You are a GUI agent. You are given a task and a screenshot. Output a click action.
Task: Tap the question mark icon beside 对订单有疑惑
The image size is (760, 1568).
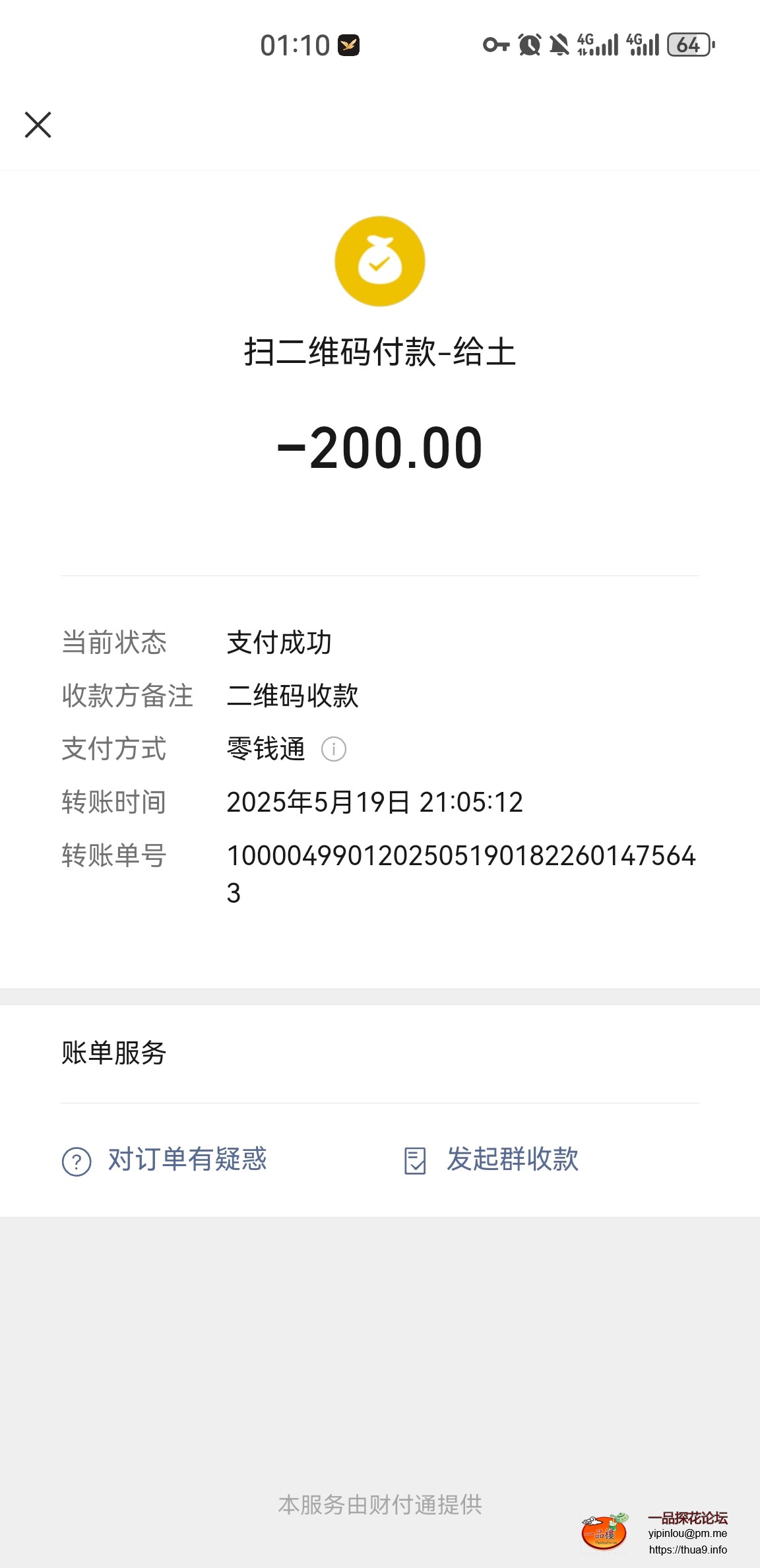click(77, 1160)
